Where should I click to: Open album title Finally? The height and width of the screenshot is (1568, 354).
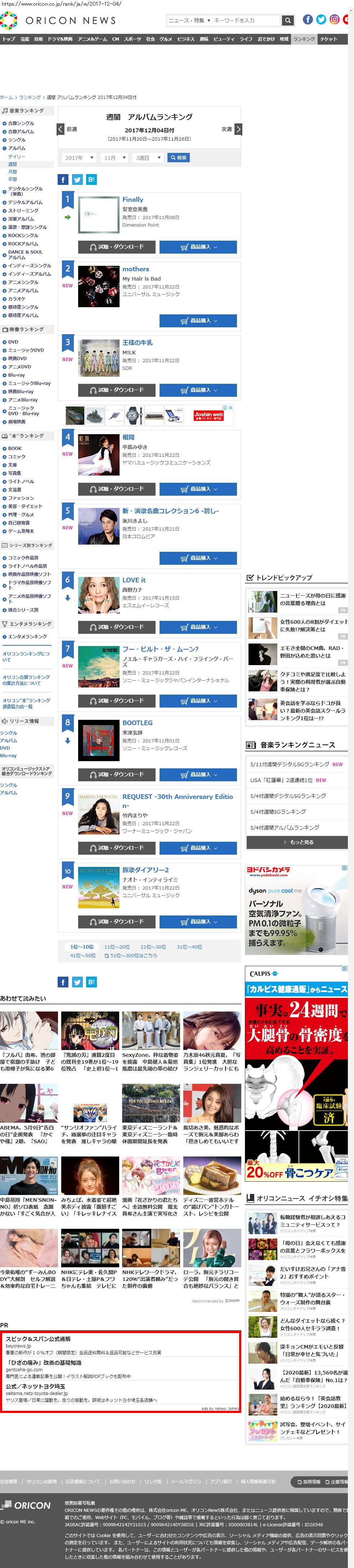(133, 200)
